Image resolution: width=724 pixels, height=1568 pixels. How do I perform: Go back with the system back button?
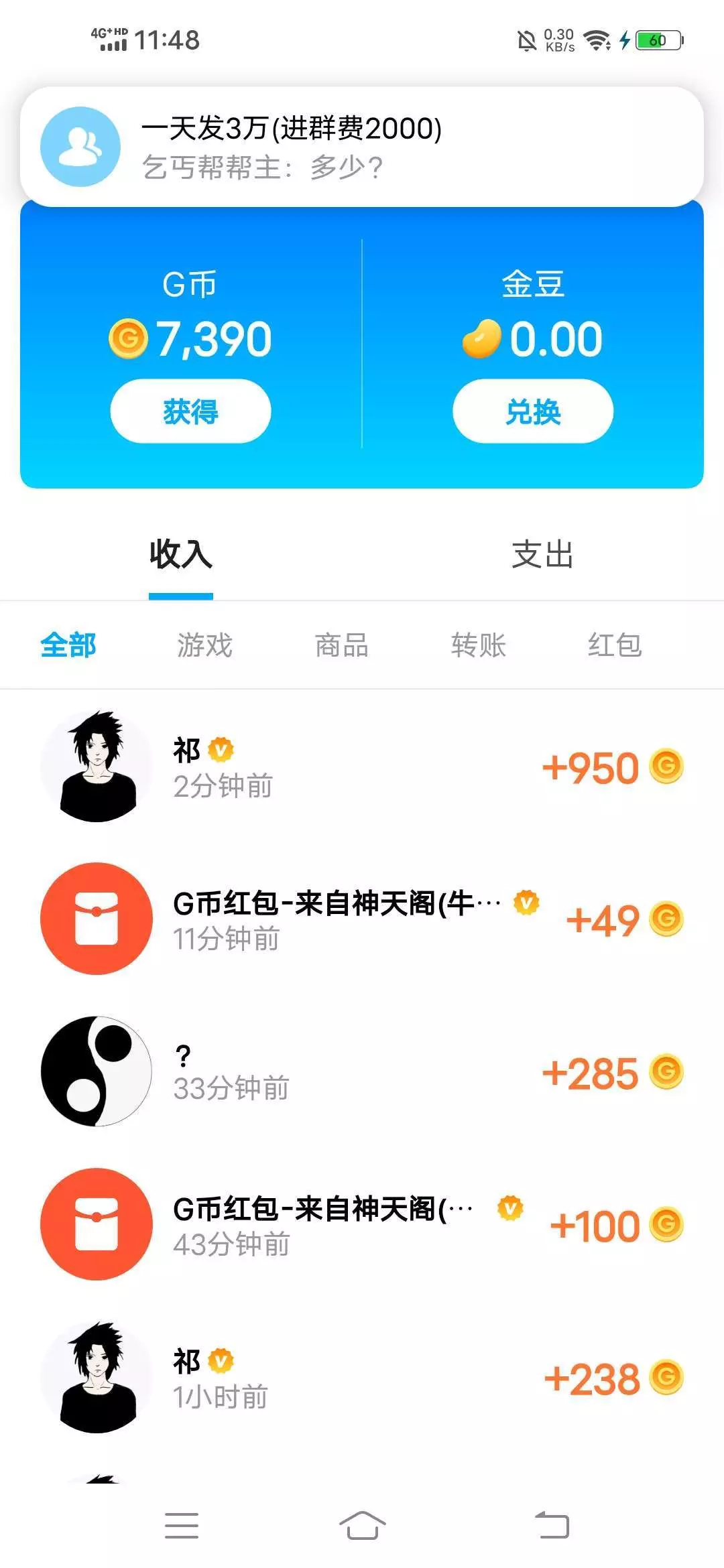click(x=552, y=1526)
